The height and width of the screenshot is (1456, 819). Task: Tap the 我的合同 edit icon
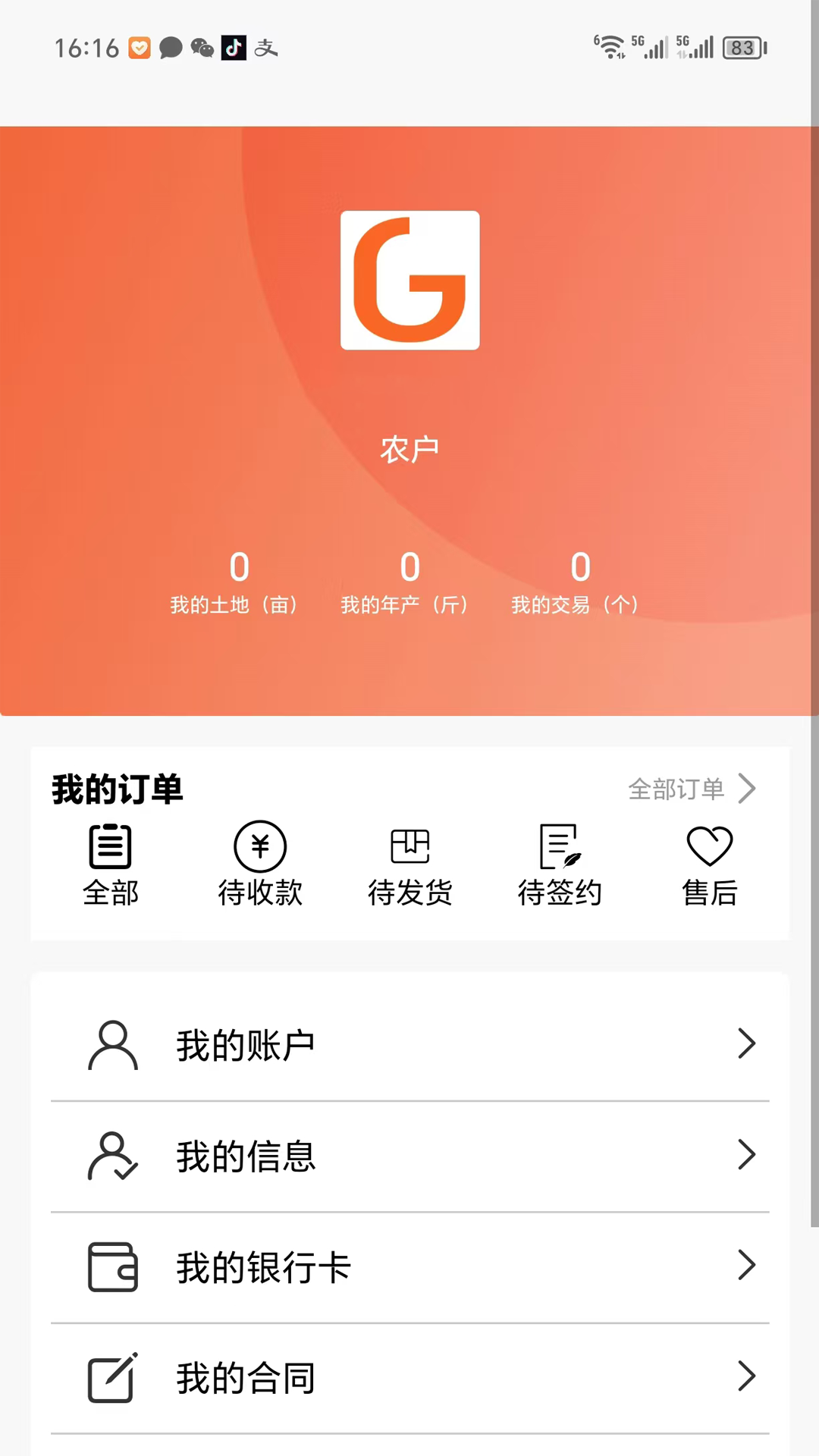point(112,1378)
